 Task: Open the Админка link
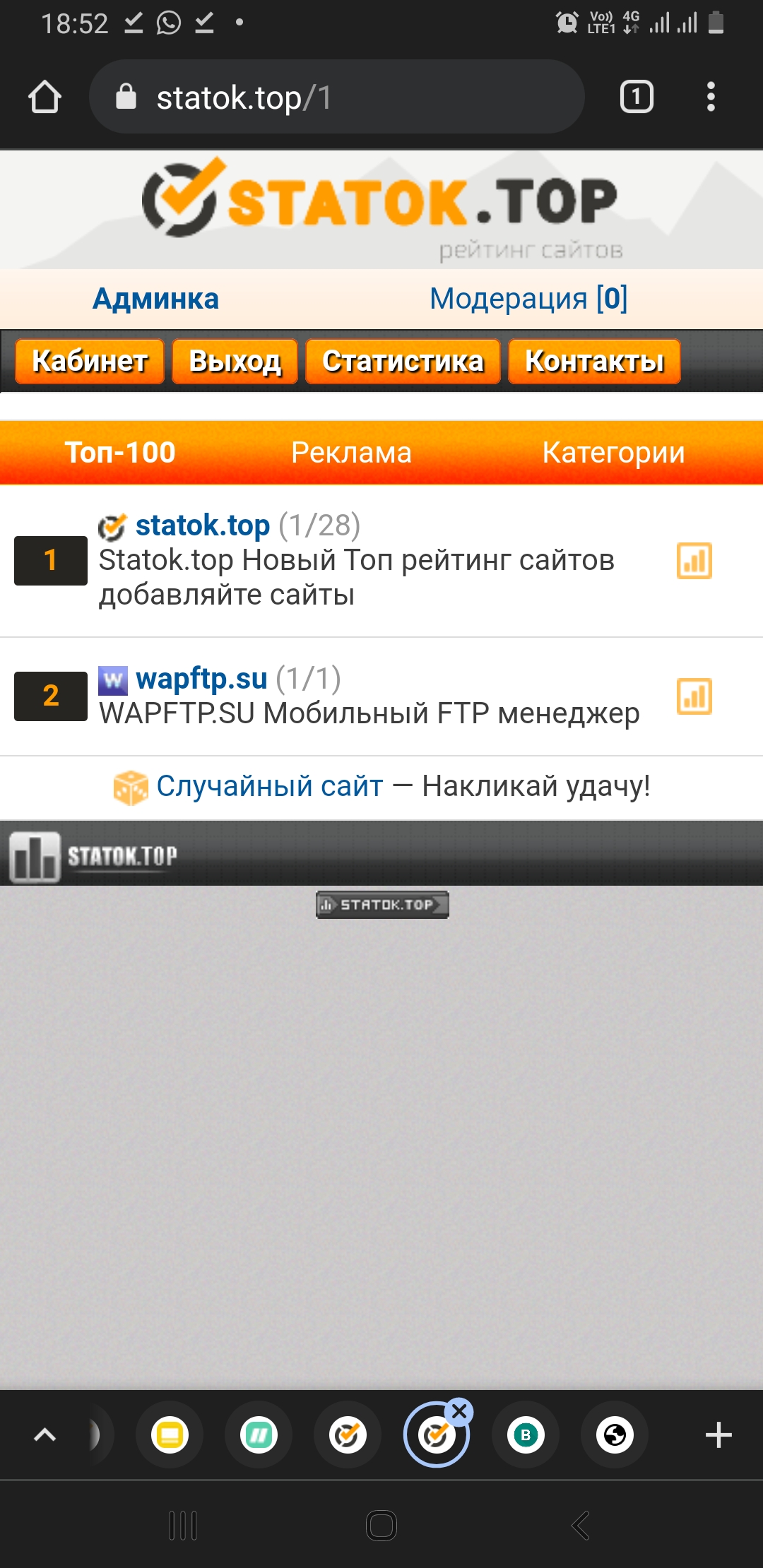click(x=155, y=299)
